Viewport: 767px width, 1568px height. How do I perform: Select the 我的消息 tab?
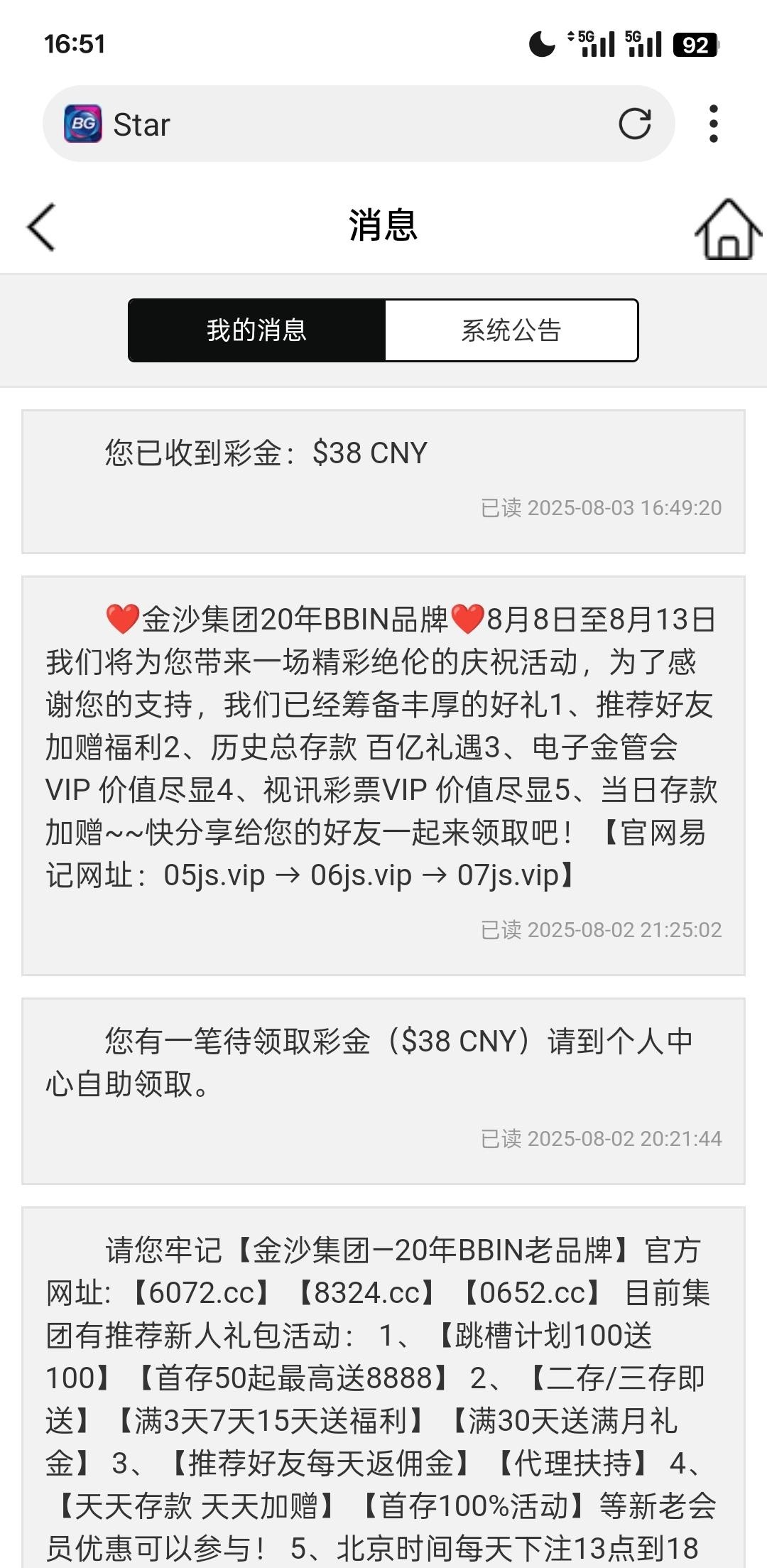(256, 330)
